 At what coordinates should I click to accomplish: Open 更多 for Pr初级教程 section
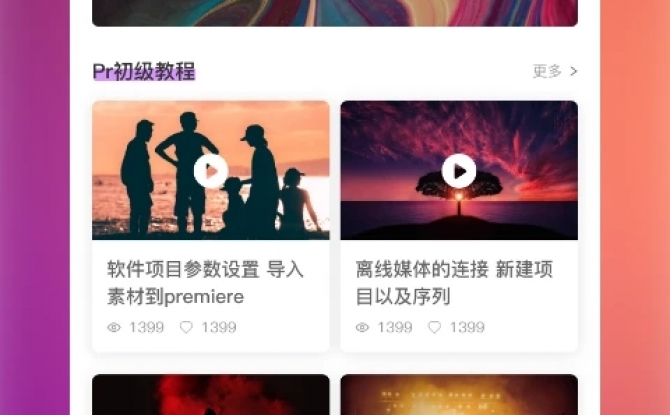(x=555, y=71)
